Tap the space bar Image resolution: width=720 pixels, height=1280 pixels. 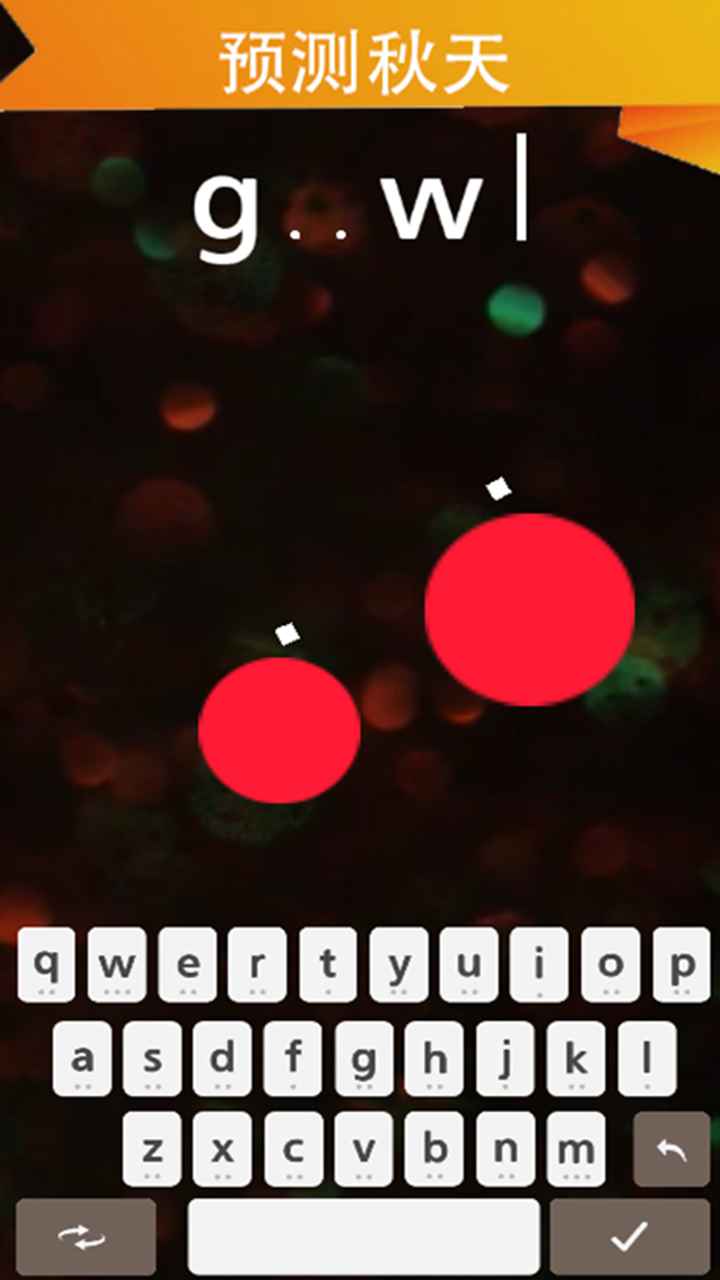pos(364,1237)
